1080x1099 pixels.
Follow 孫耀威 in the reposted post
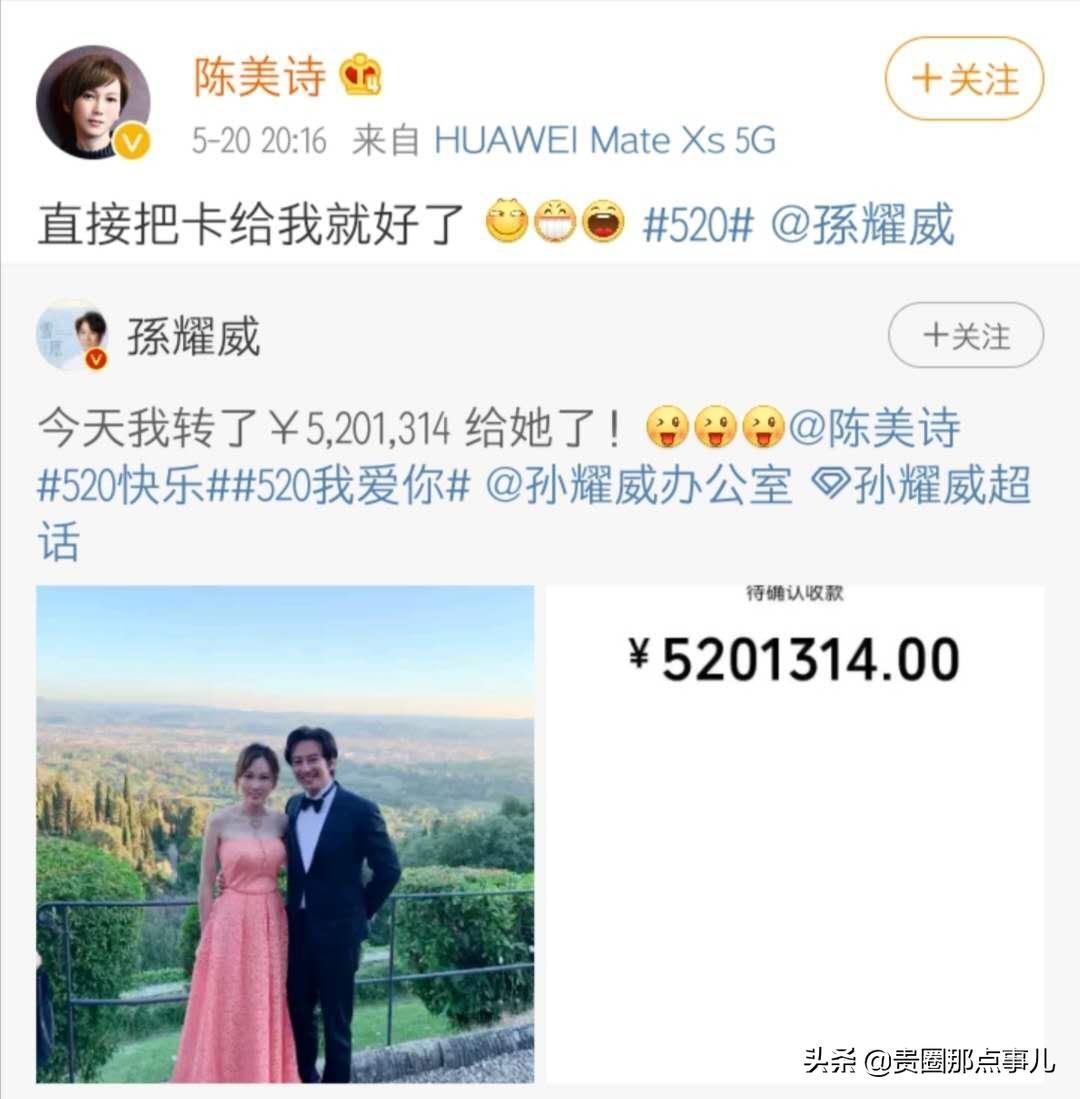coord(965,336)
